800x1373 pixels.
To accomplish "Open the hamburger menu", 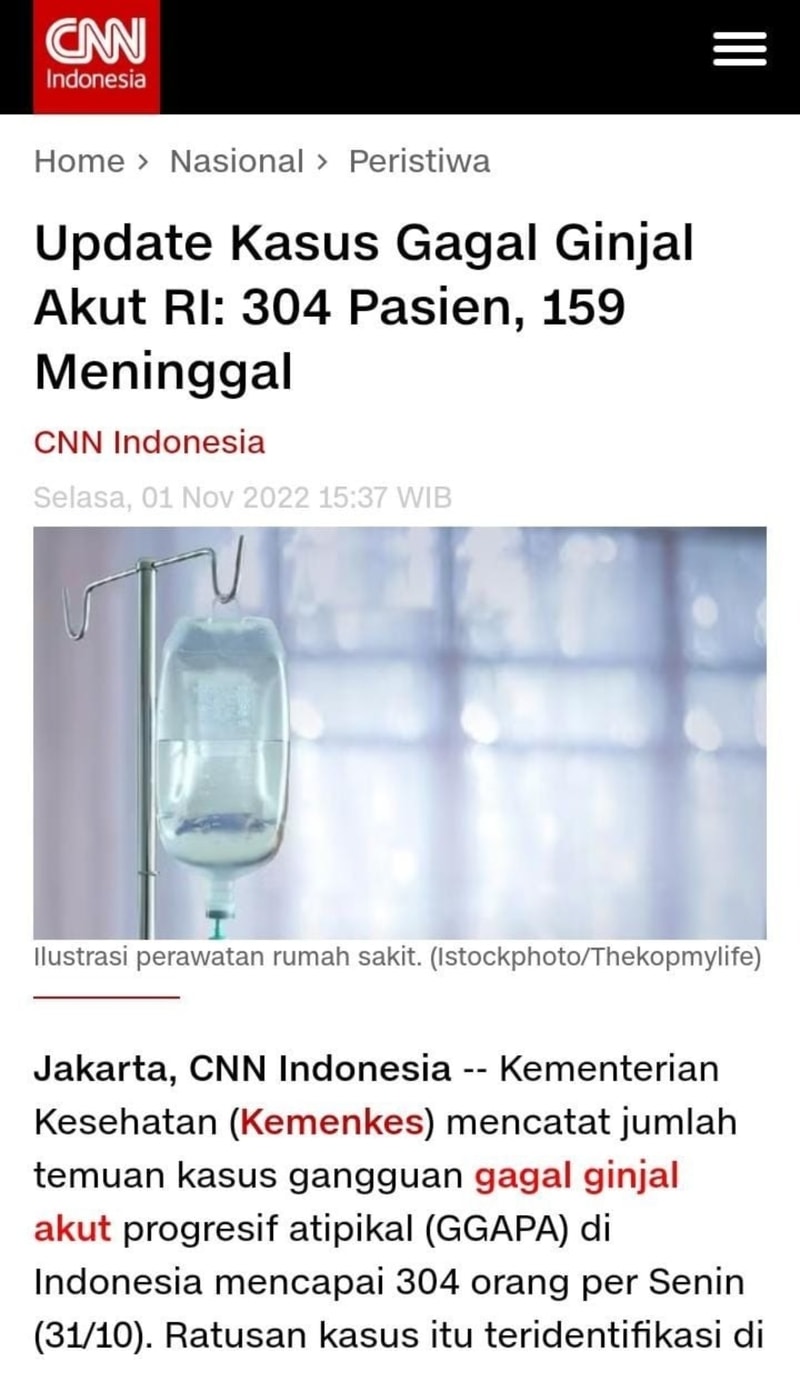I will [740, 49].
